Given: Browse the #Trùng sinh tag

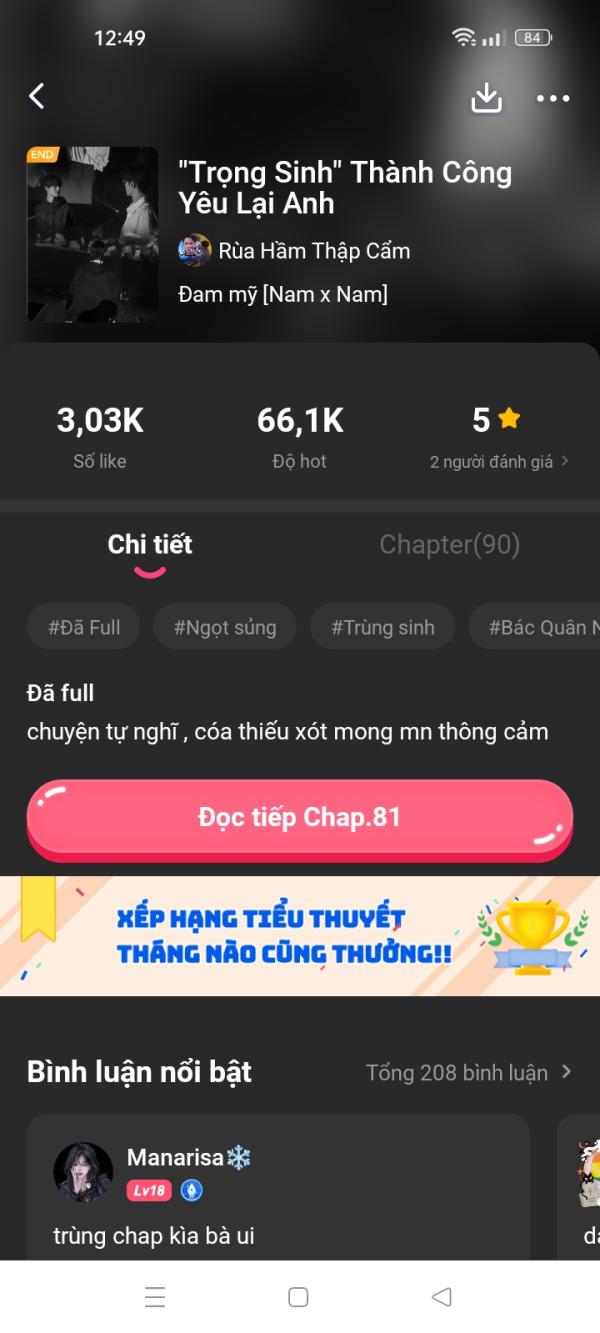Looking at the screenshot, I should coord(383,628).
